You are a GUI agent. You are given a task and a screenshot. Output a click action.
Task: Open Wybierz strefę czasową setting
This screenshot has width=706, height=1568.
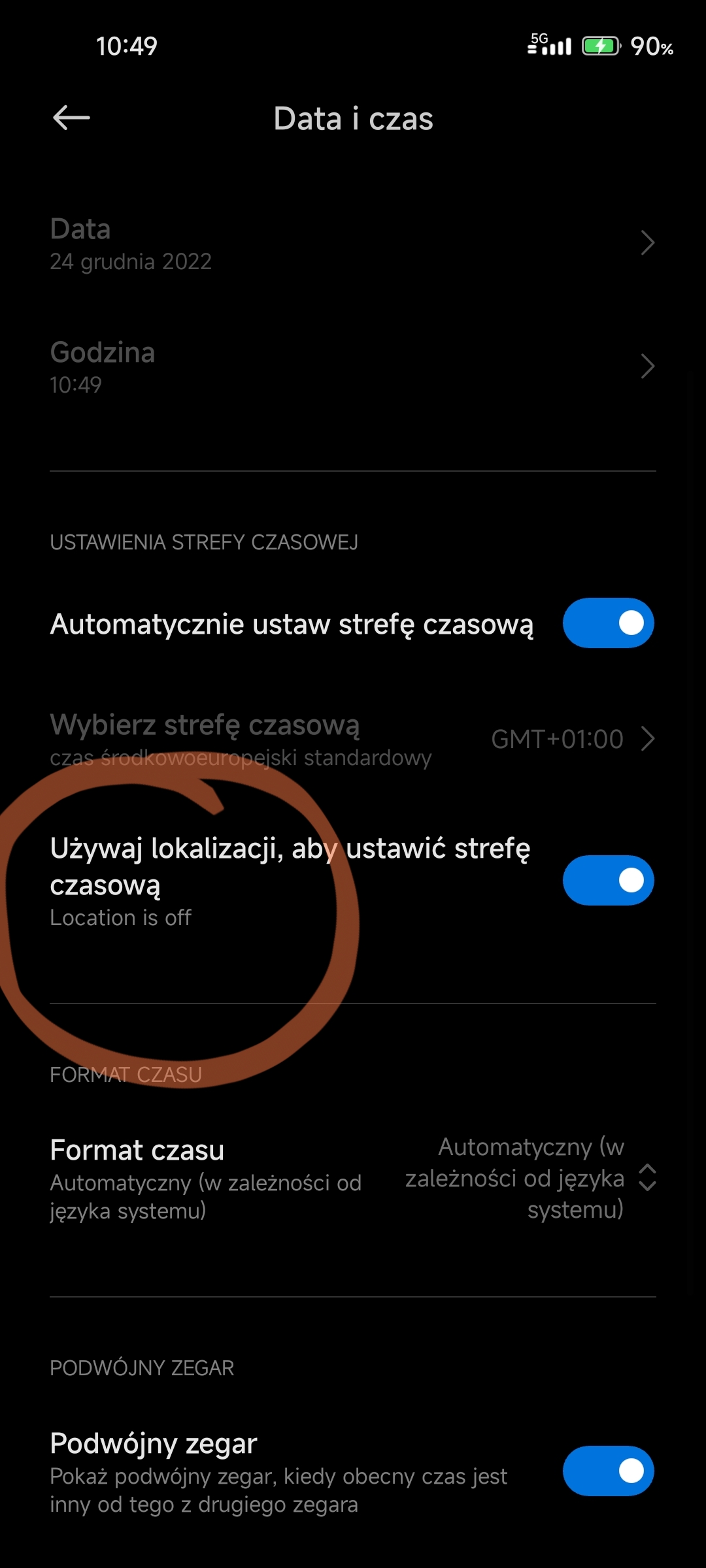pos(353,740)
